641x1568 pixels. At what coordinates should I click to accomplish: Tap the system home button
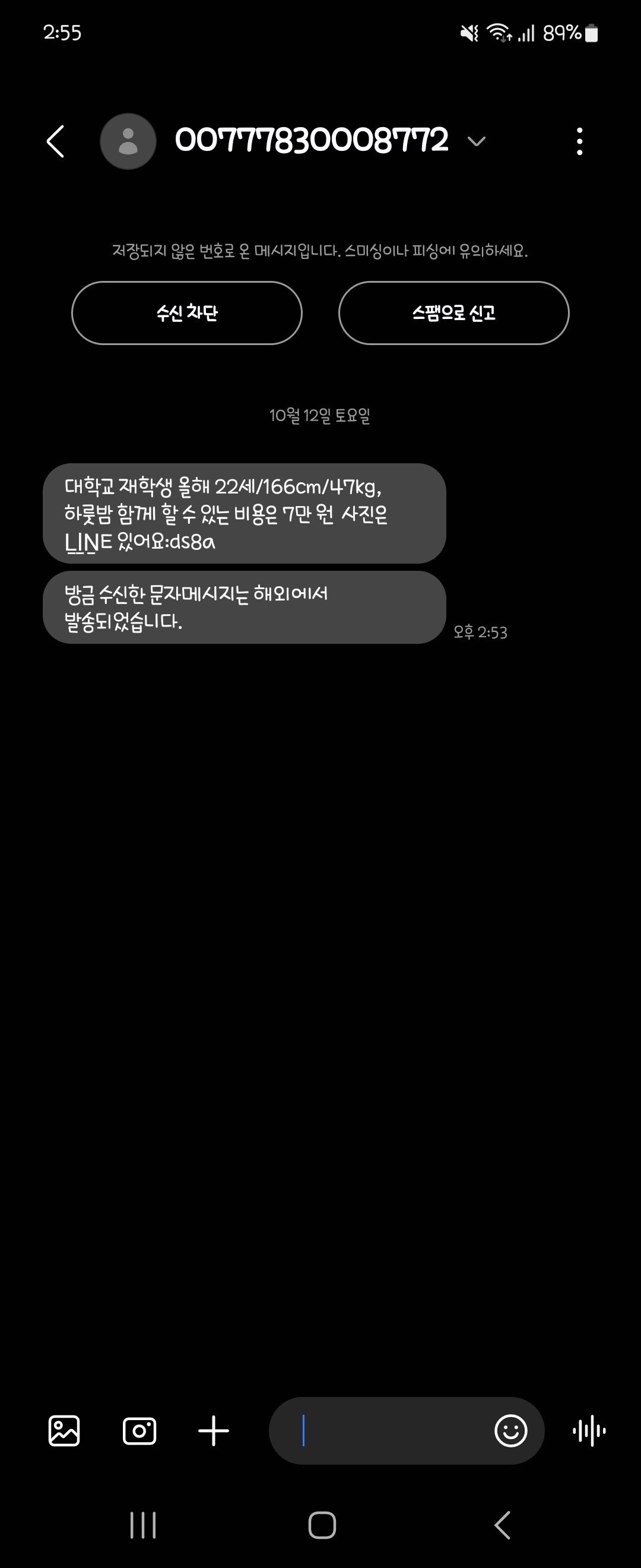point(322,1525)
